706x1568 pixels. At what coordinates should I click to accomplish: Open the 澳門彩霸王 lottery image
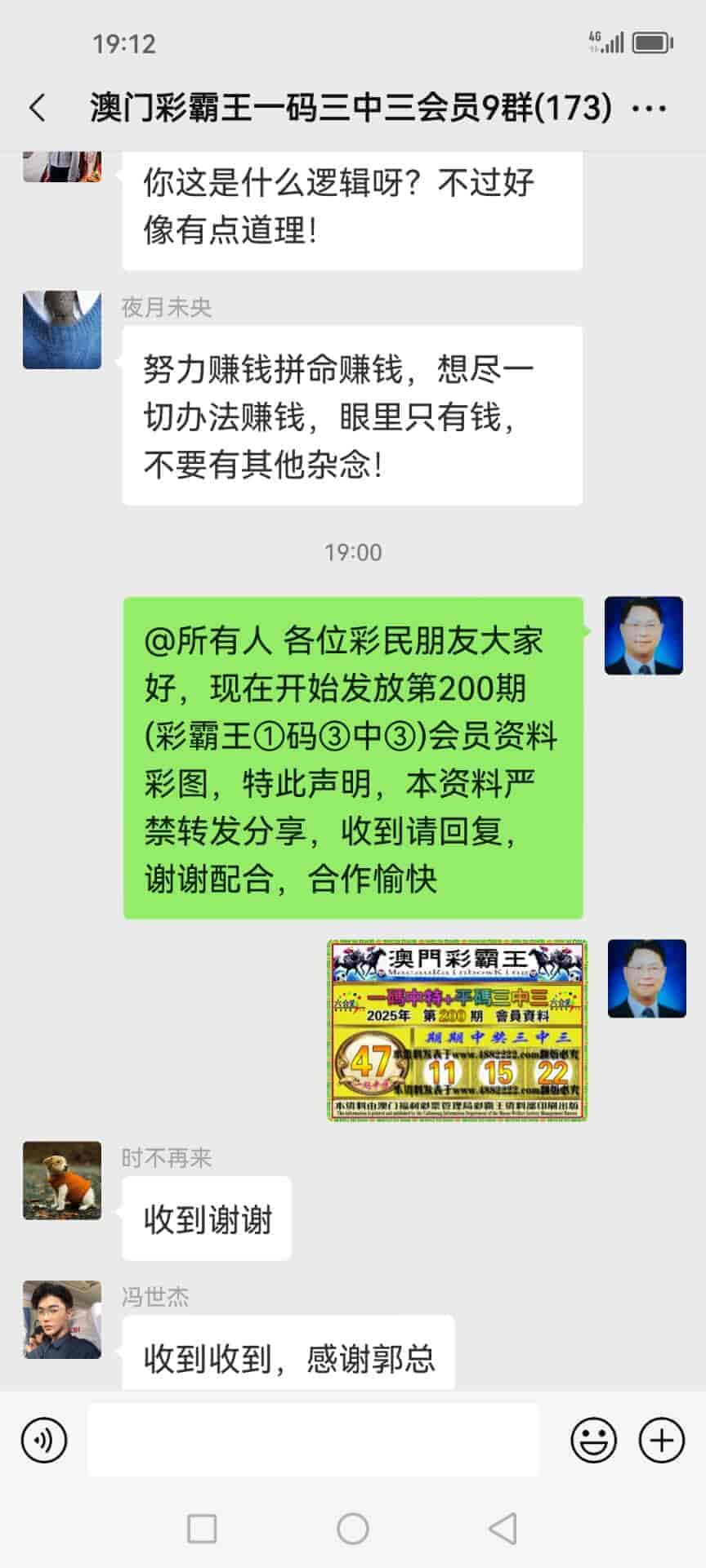click(458, 1030)
